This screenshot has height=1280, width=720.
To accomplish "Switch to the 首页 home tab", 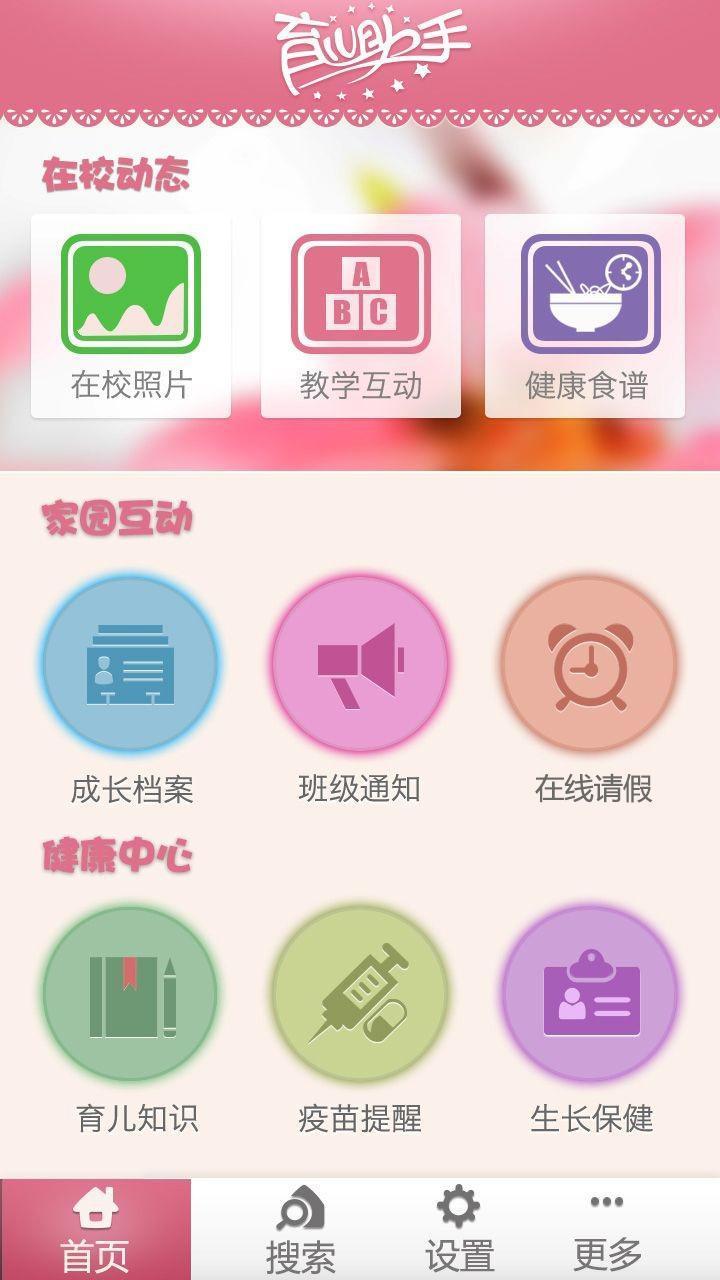I will coord(95,1229).
